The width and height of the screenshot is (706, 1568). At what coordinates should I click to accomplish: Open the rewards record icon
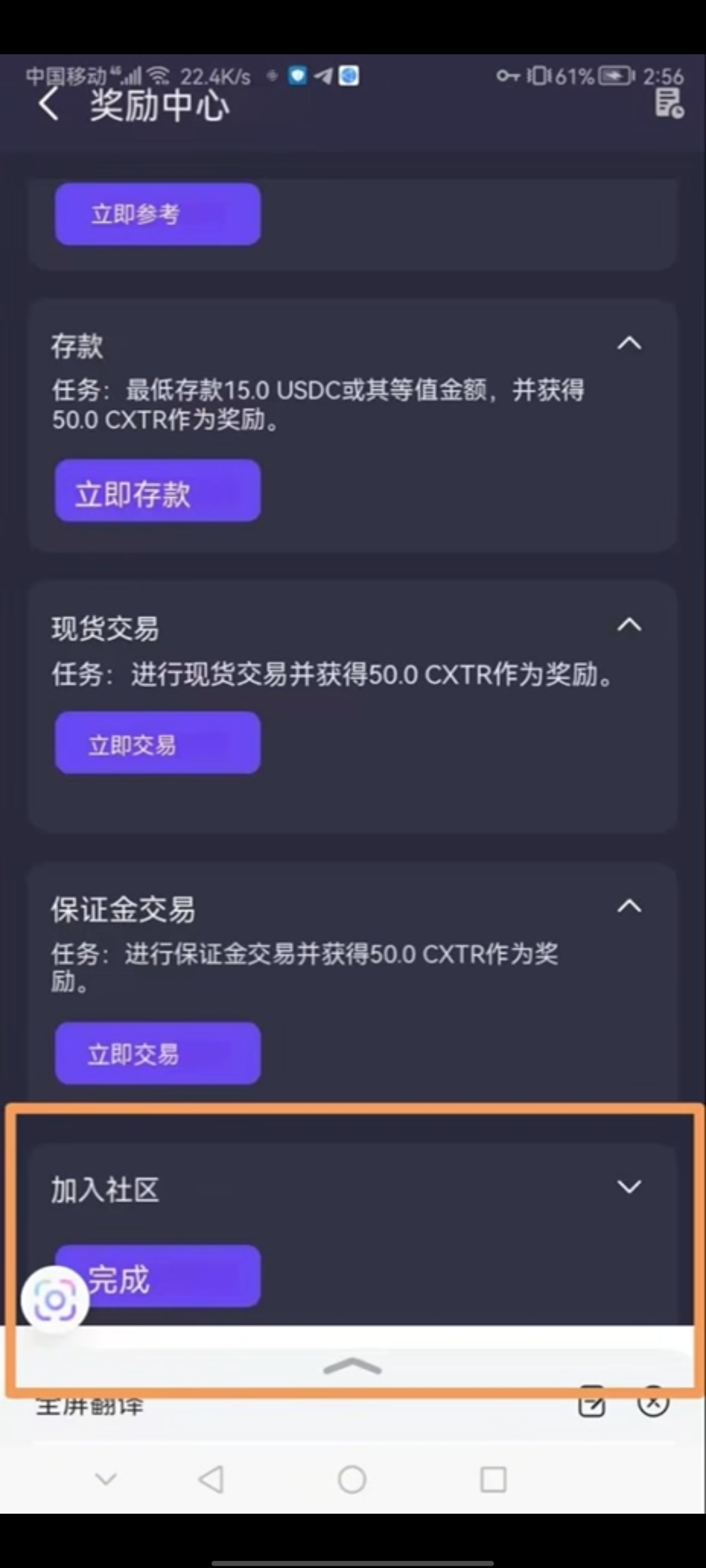tap(668, 103)
